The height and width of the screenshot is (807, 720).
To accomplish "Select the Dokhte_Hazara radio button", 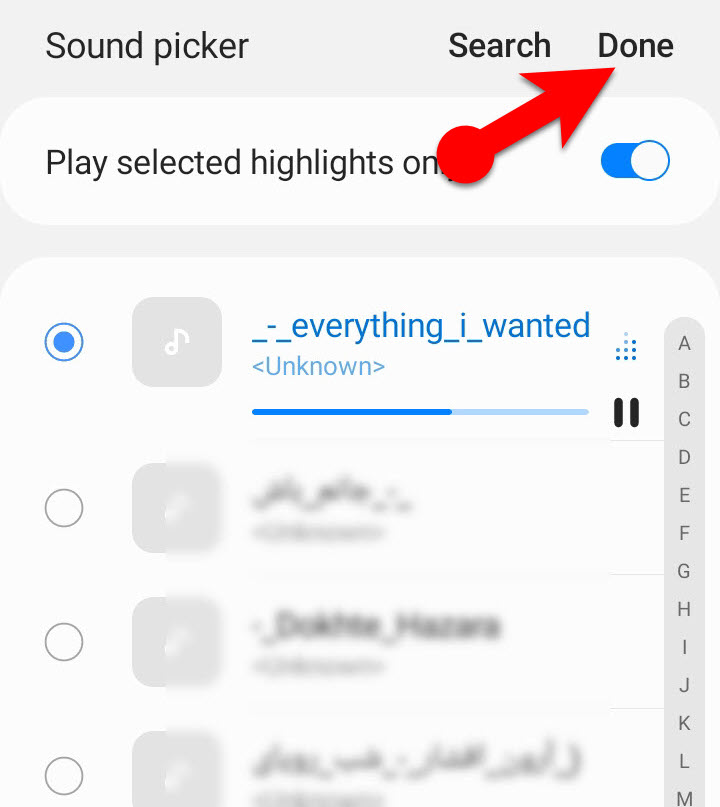I will (64, 642).
